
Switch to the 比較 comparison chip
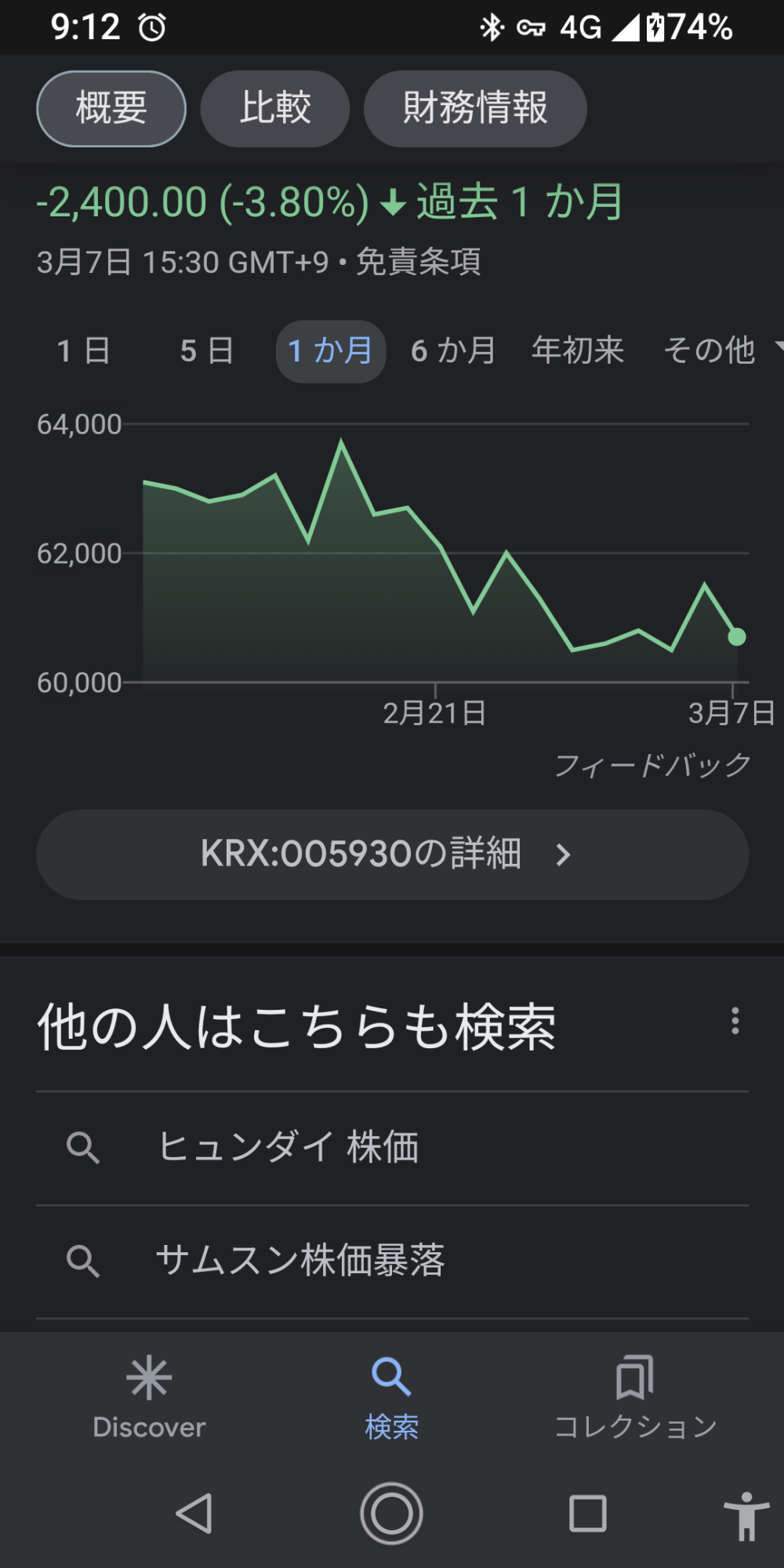[274, 108]
